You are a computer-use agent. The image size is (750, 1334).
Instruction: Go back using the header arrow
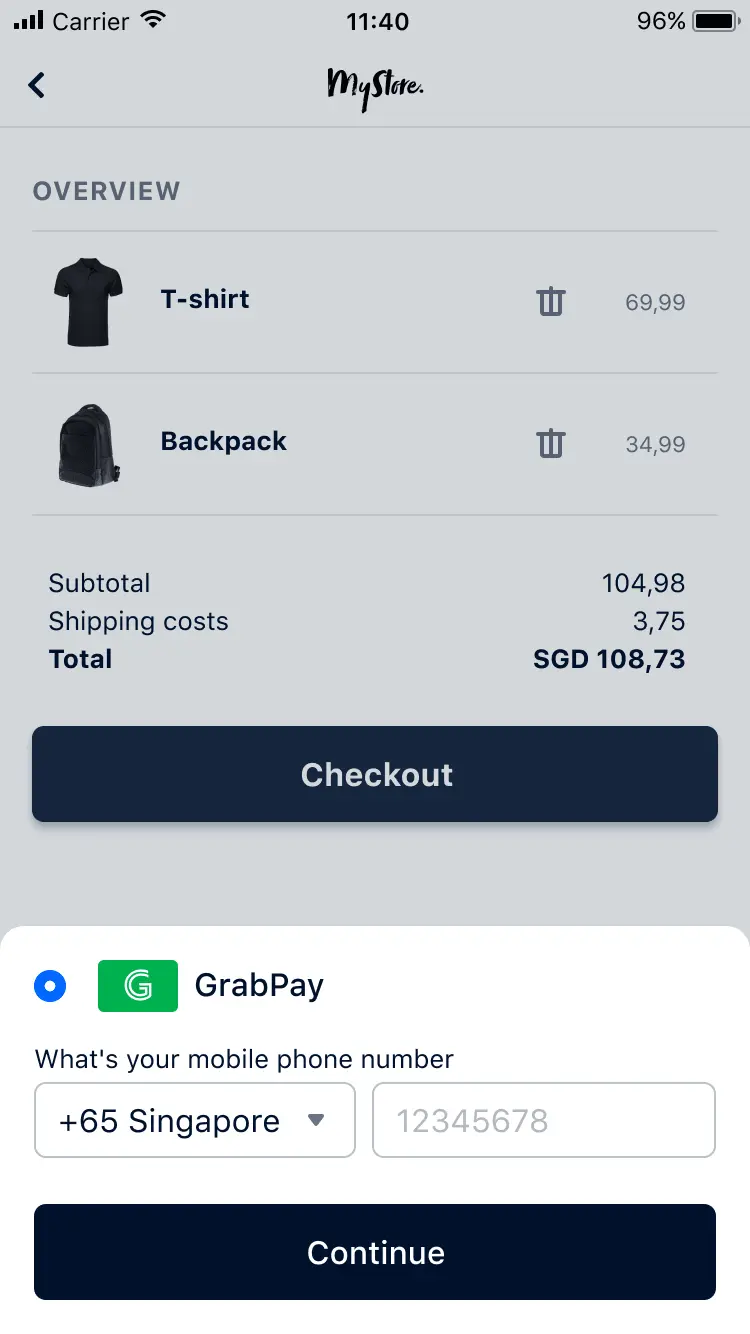[37, 85]
